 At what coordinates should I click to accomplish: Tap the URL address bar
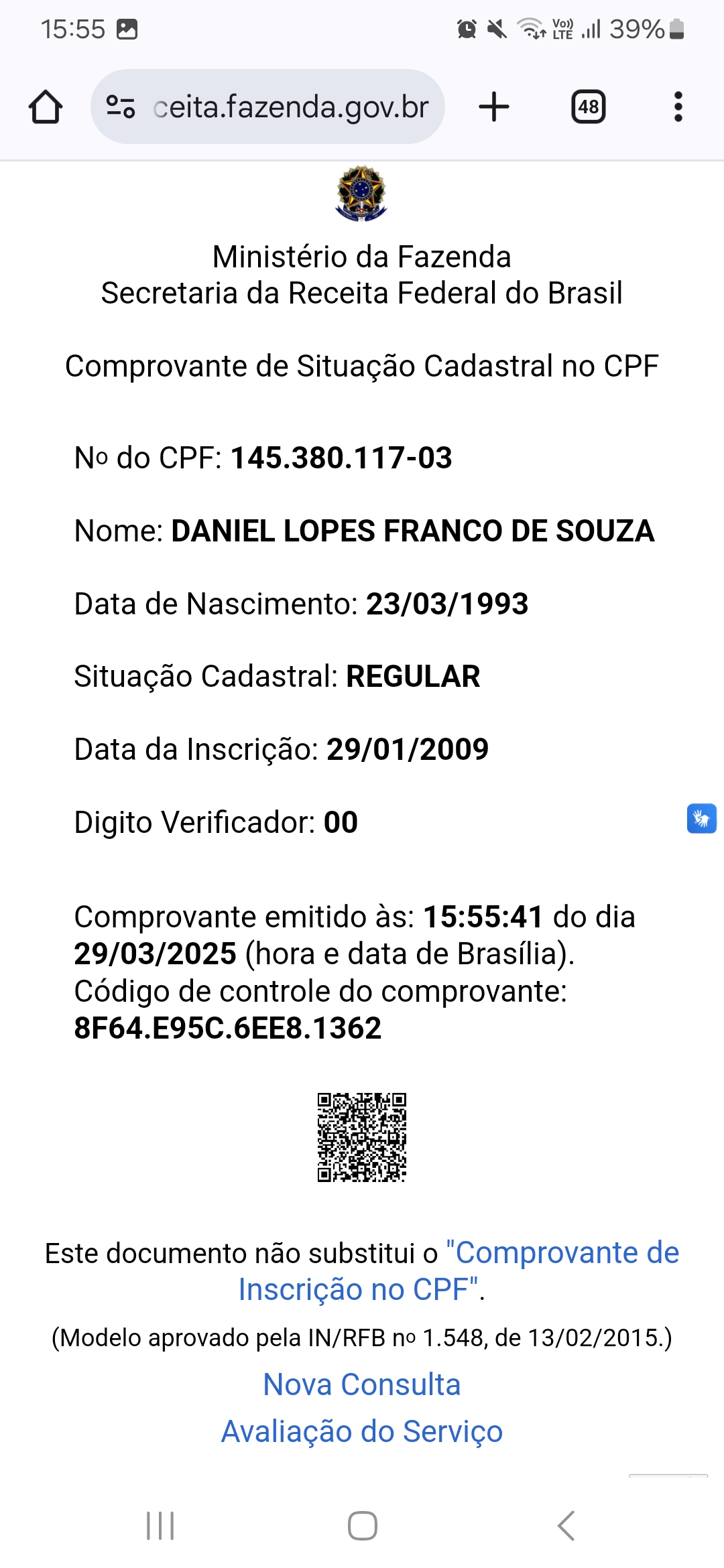(x=290, y=107)
